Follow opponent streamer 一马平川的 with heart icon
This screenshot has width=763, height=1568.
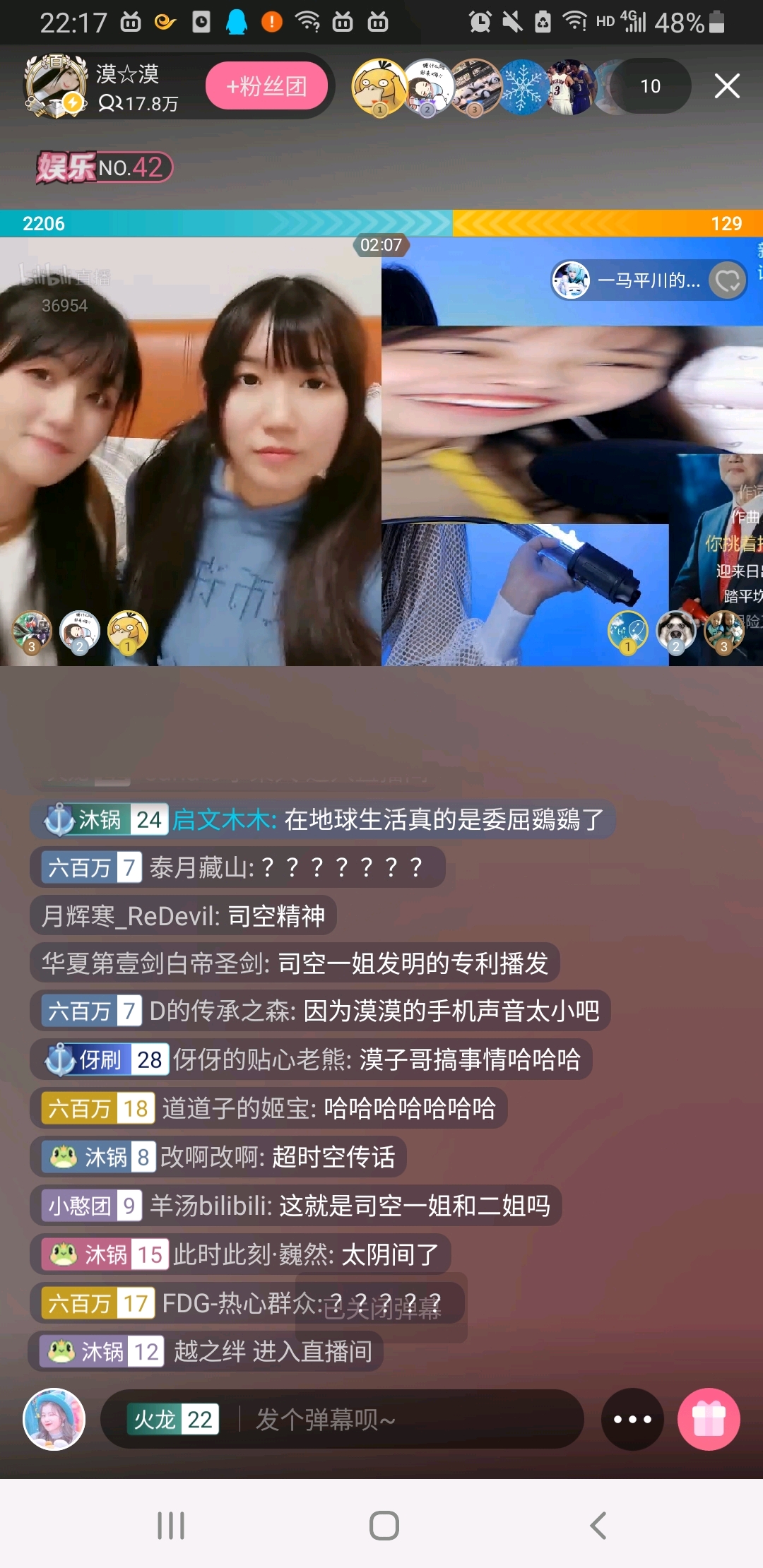tap(728, 281)
